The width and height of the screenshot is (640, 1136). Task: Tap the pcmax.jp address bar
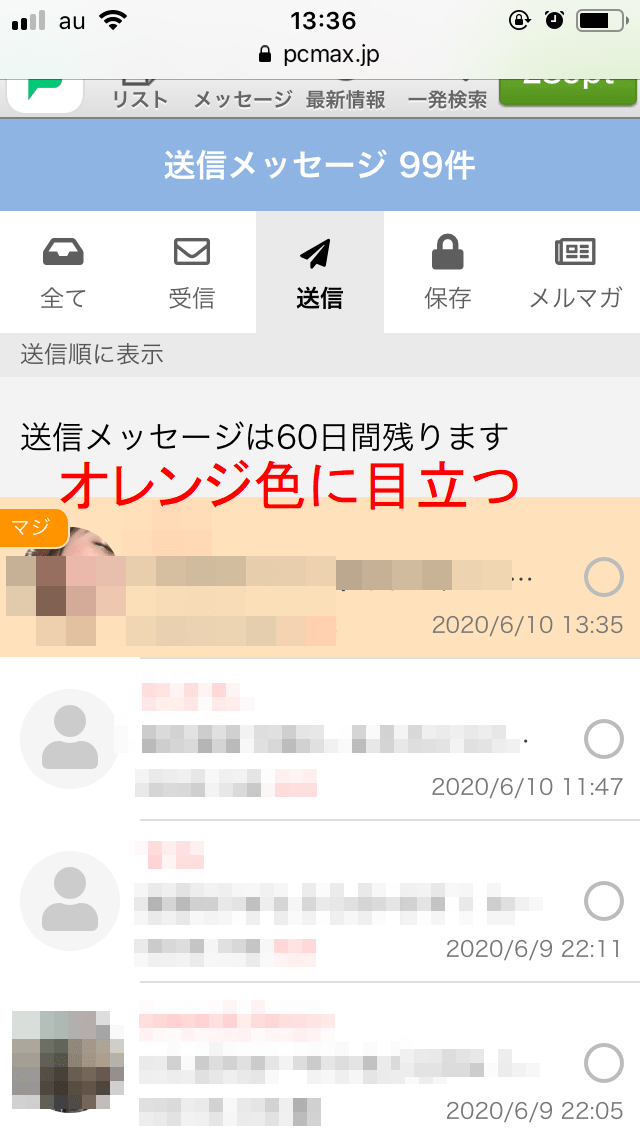pyautogui.click(x=320, y=54)
